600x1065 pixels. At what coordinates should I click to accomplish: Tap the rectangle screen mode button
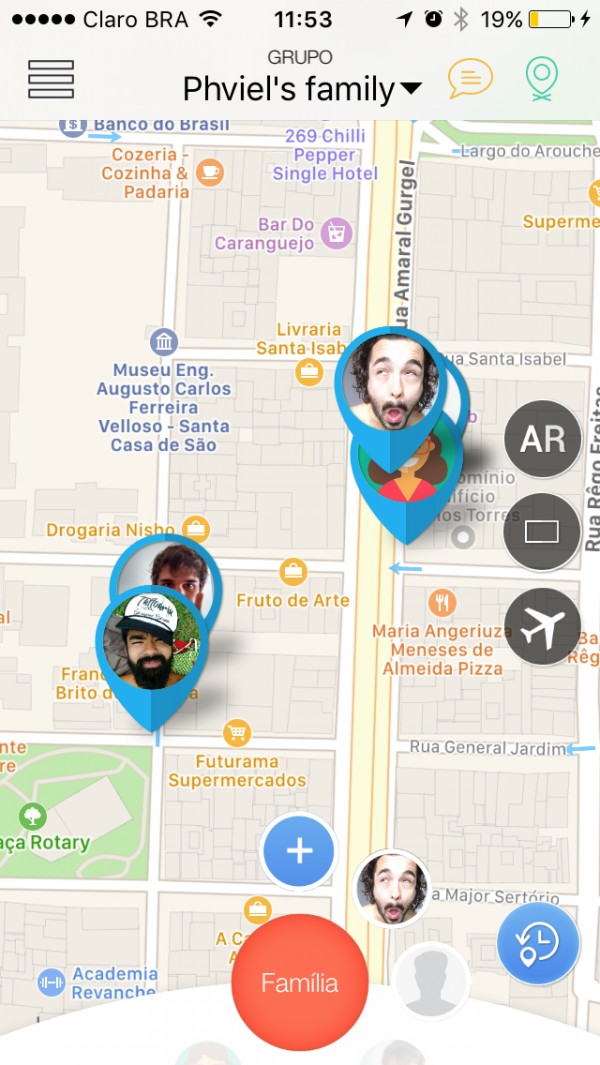tap(542, 532)
